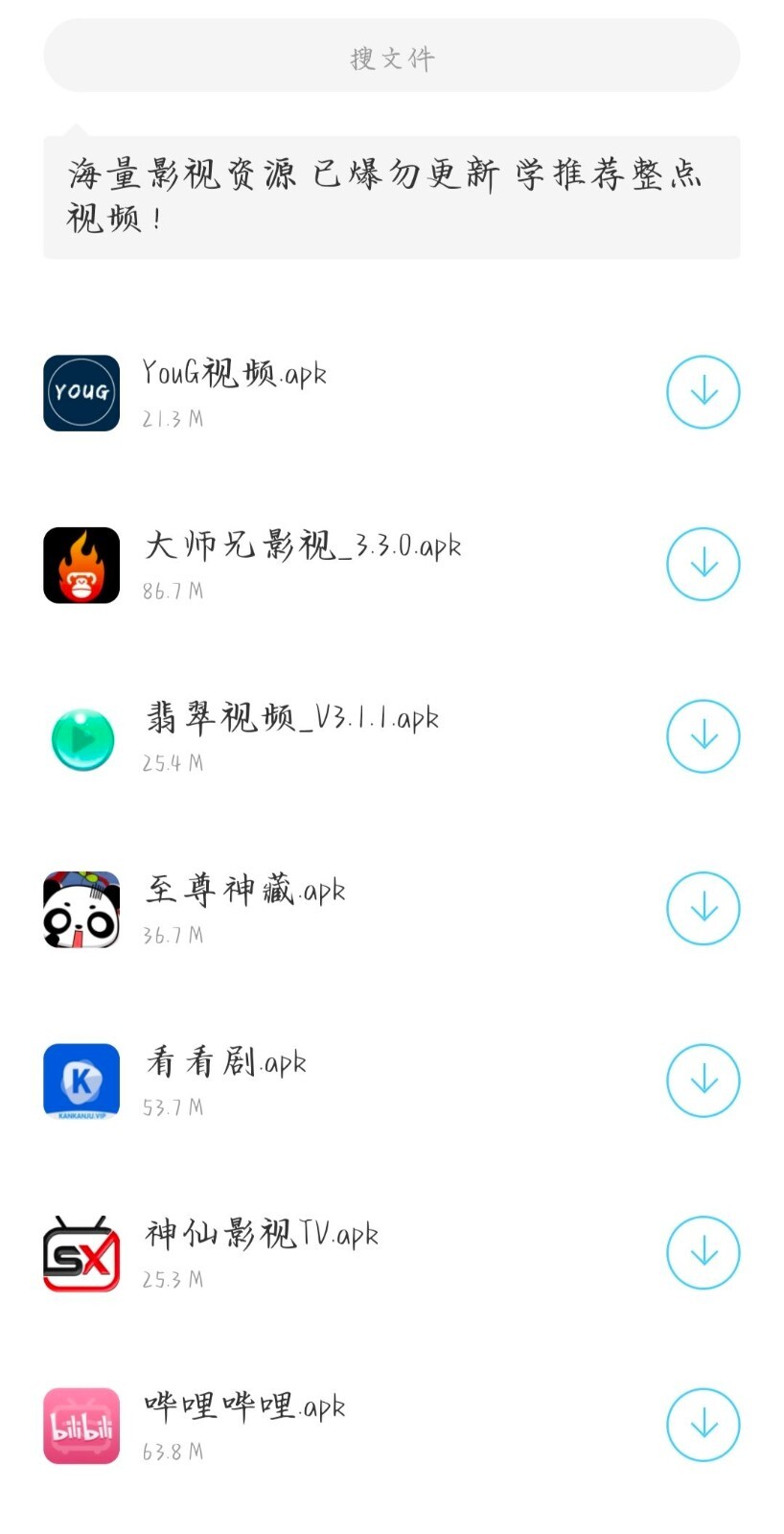Select the 哔哩哔哩.apk filename text
The width and height of the screenshot is (784, 1534).
[244, 1406]
